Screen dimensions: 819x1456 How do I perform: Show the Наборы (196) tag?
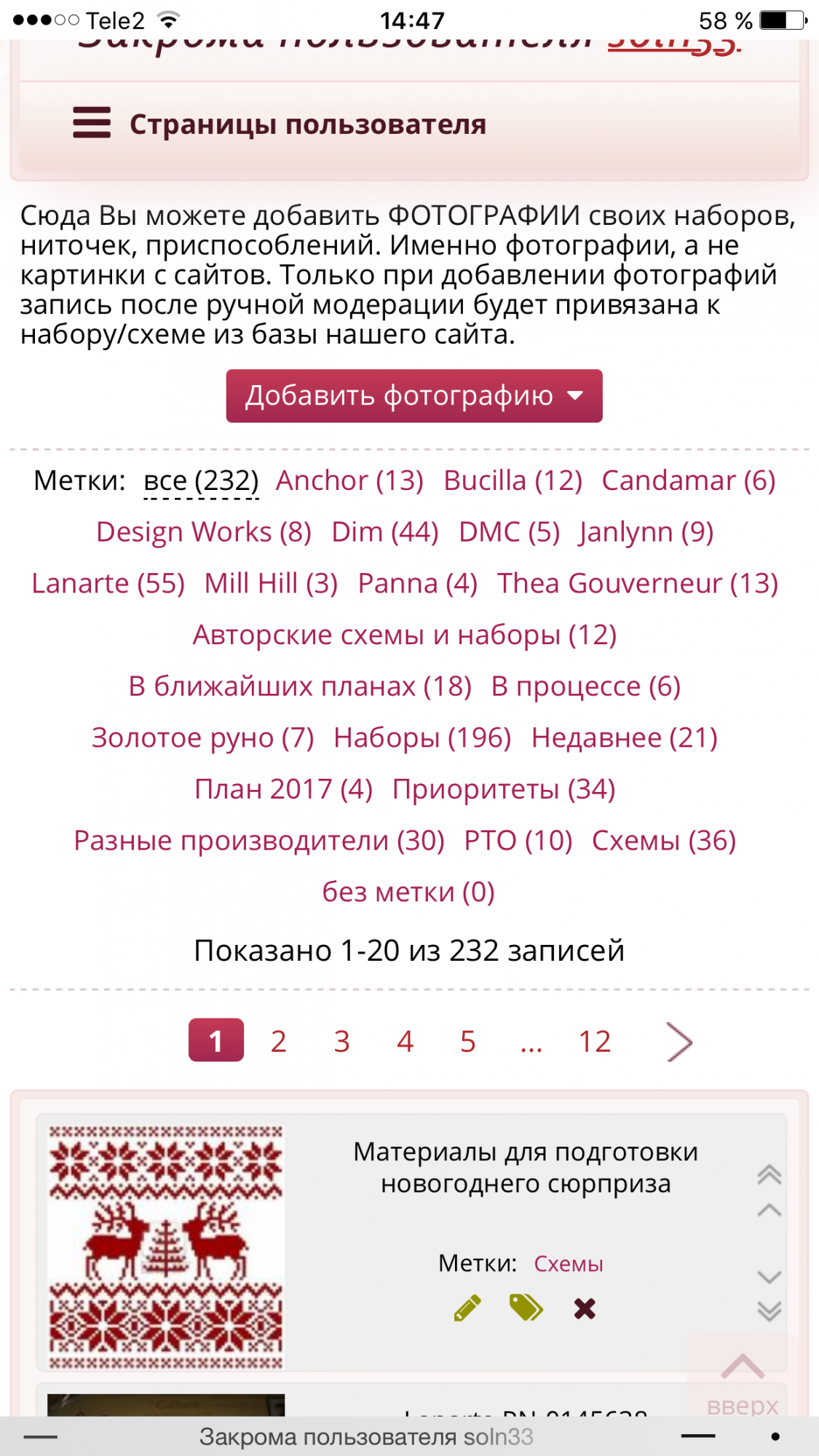point(422,738)
